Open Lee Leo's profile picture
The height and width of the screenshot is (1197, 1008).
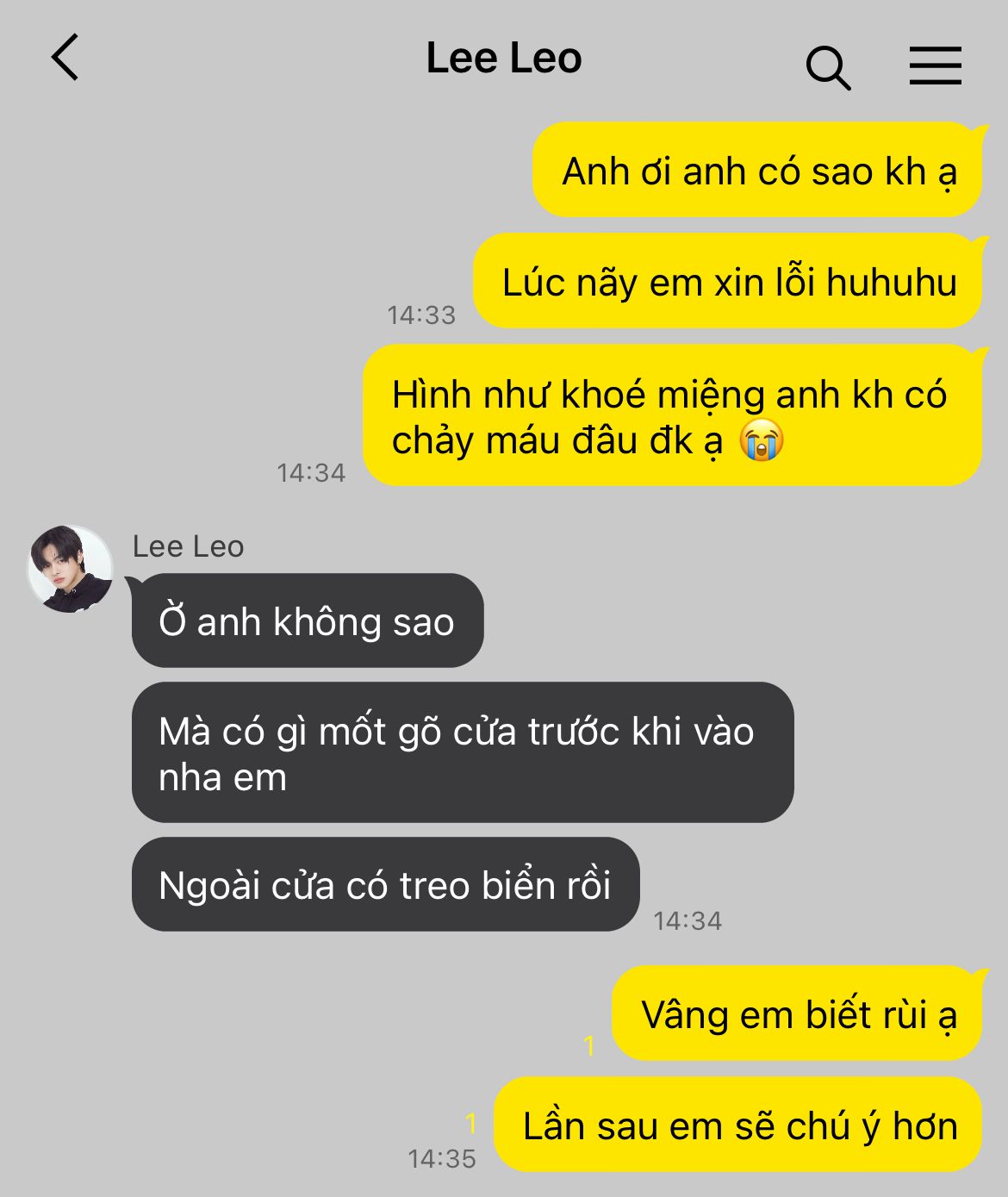71,570
